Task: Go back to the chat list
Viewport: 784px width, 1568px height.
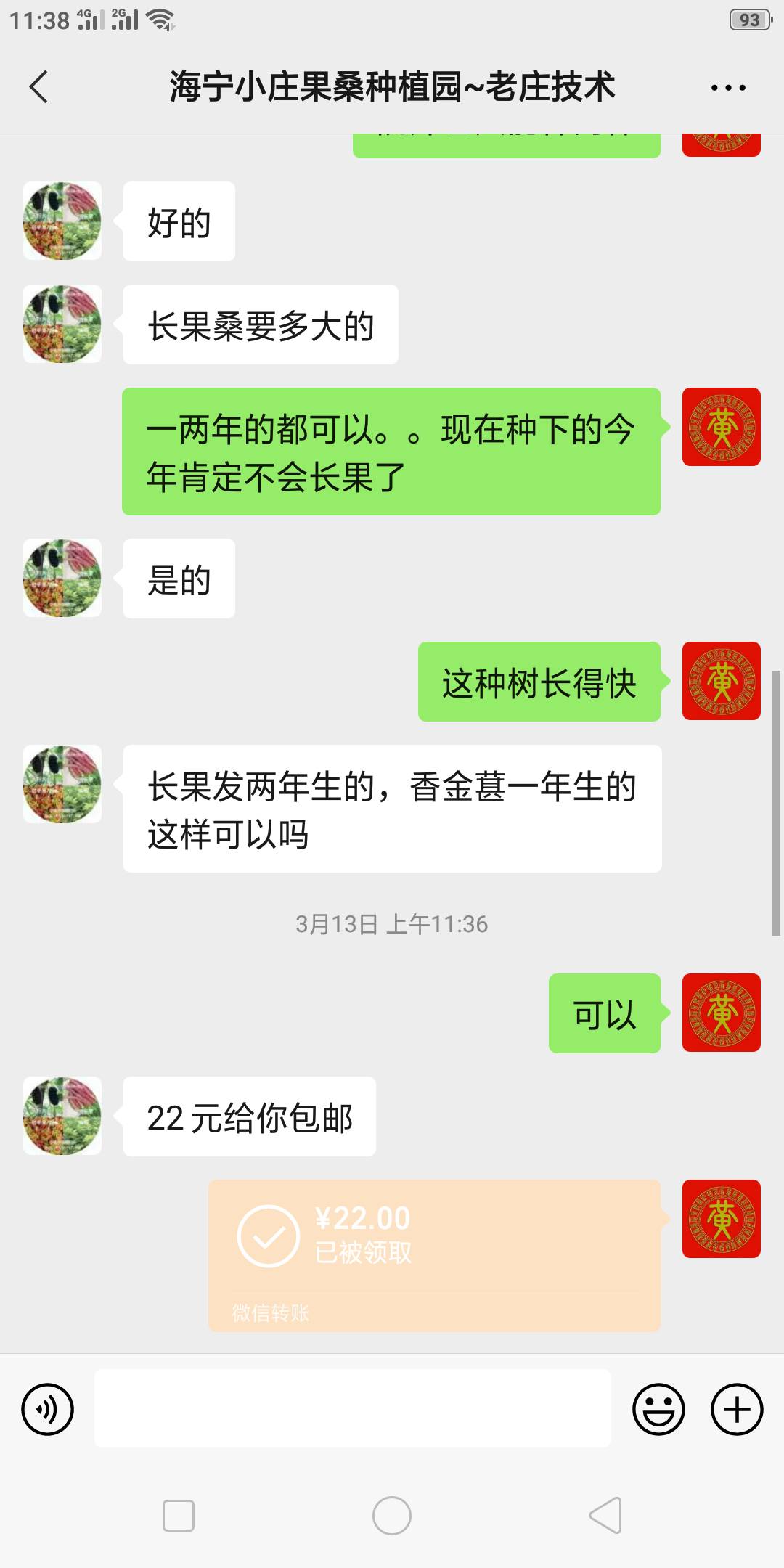Action: (x=39, y=87)
